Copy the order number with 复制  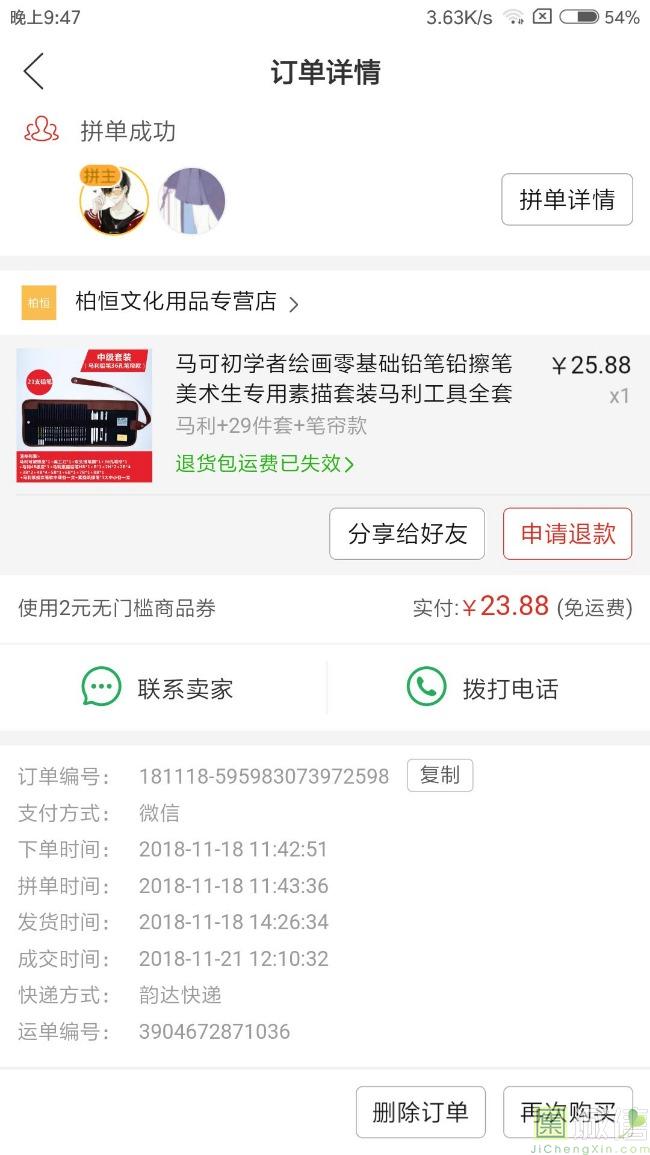click(439, 775)
